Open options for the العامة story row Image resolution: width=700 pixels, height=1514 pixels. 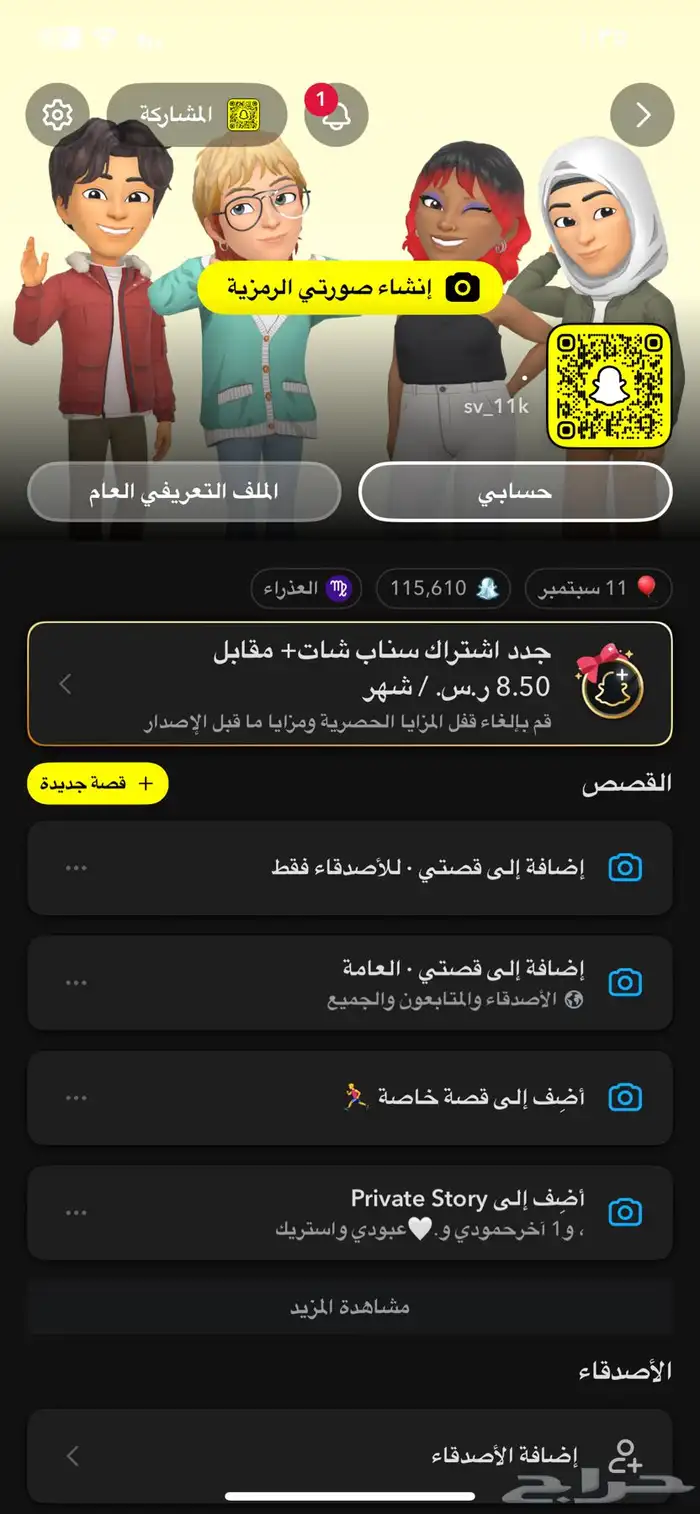[x=76, y=983]
